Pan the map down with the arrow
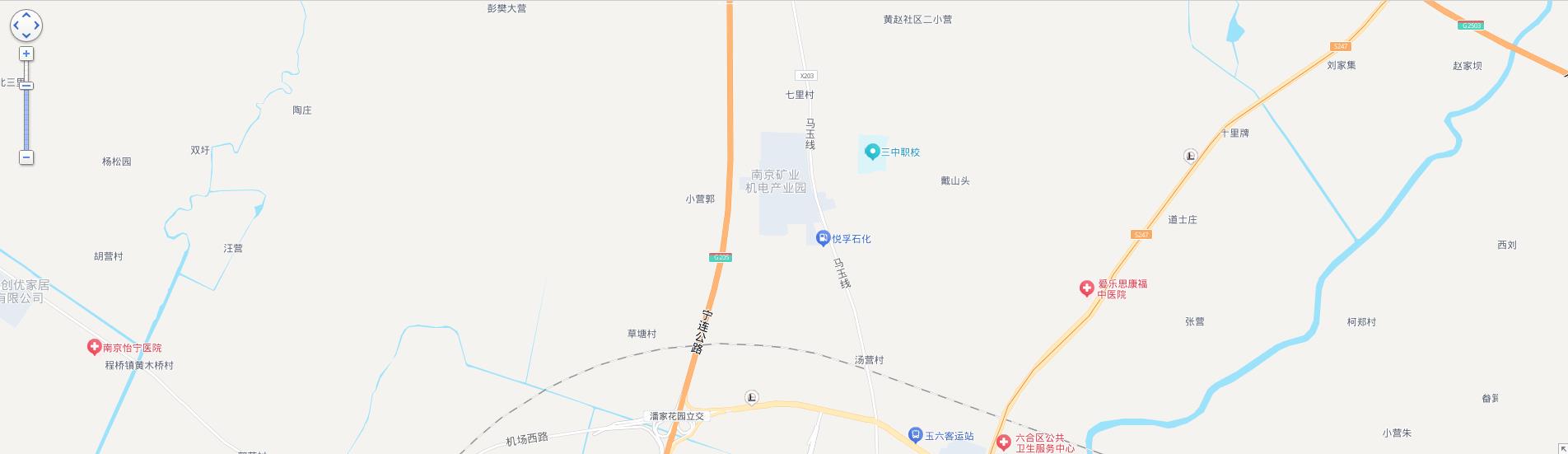This screenshot has height=454, width=1568. [x=26, y=35]
